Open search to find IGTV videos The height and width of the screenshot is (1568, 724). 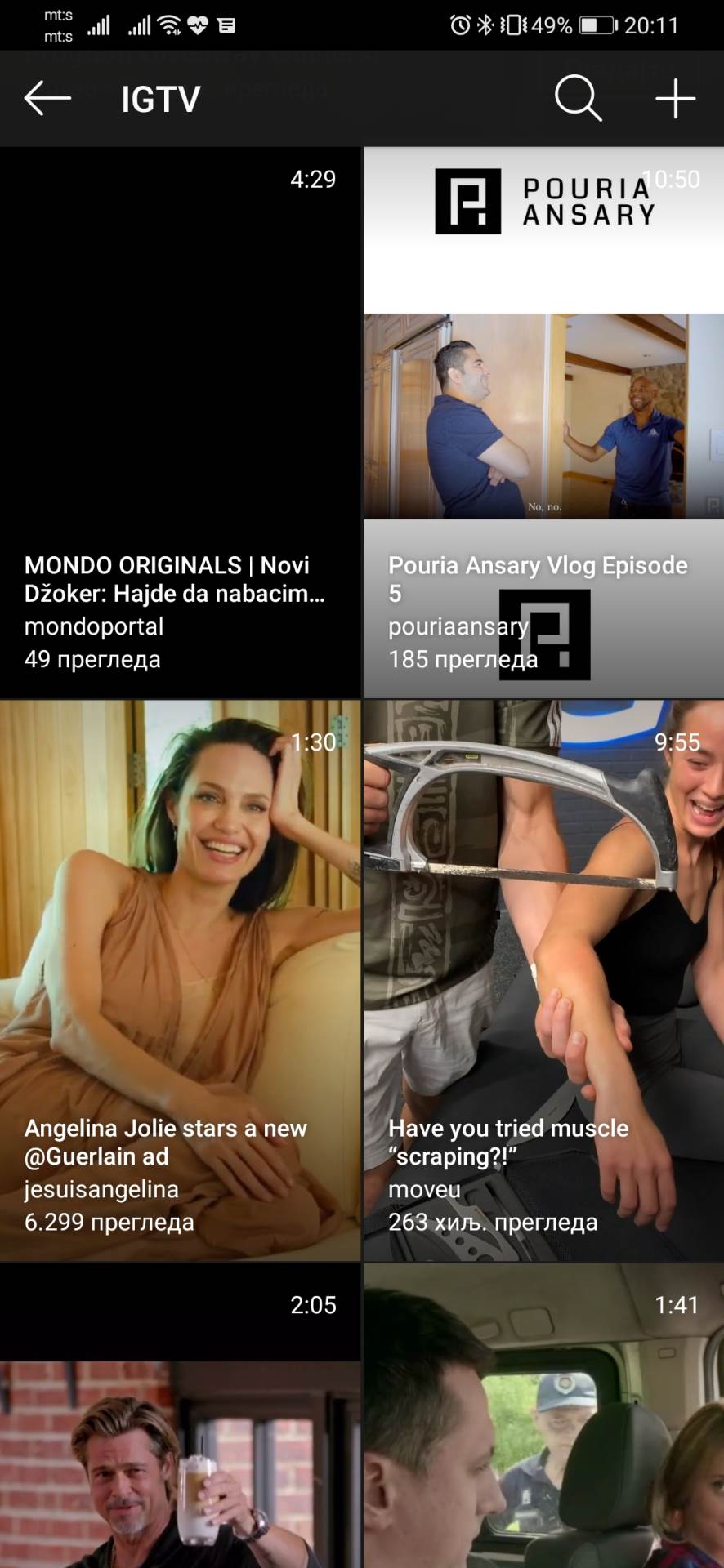579,98
